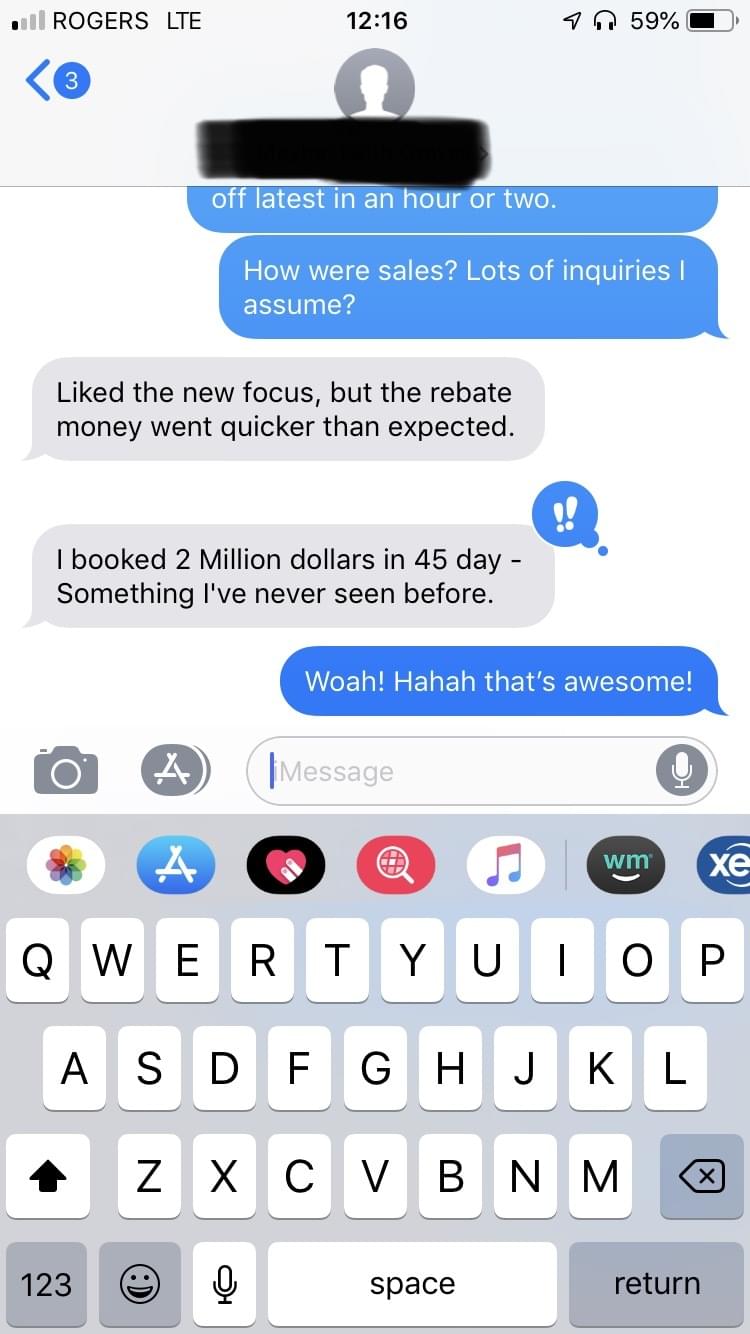This screenshot has width=750, height=1334.
Task: Toggle the iMessage app drawer button
Action: click(175, 770)
